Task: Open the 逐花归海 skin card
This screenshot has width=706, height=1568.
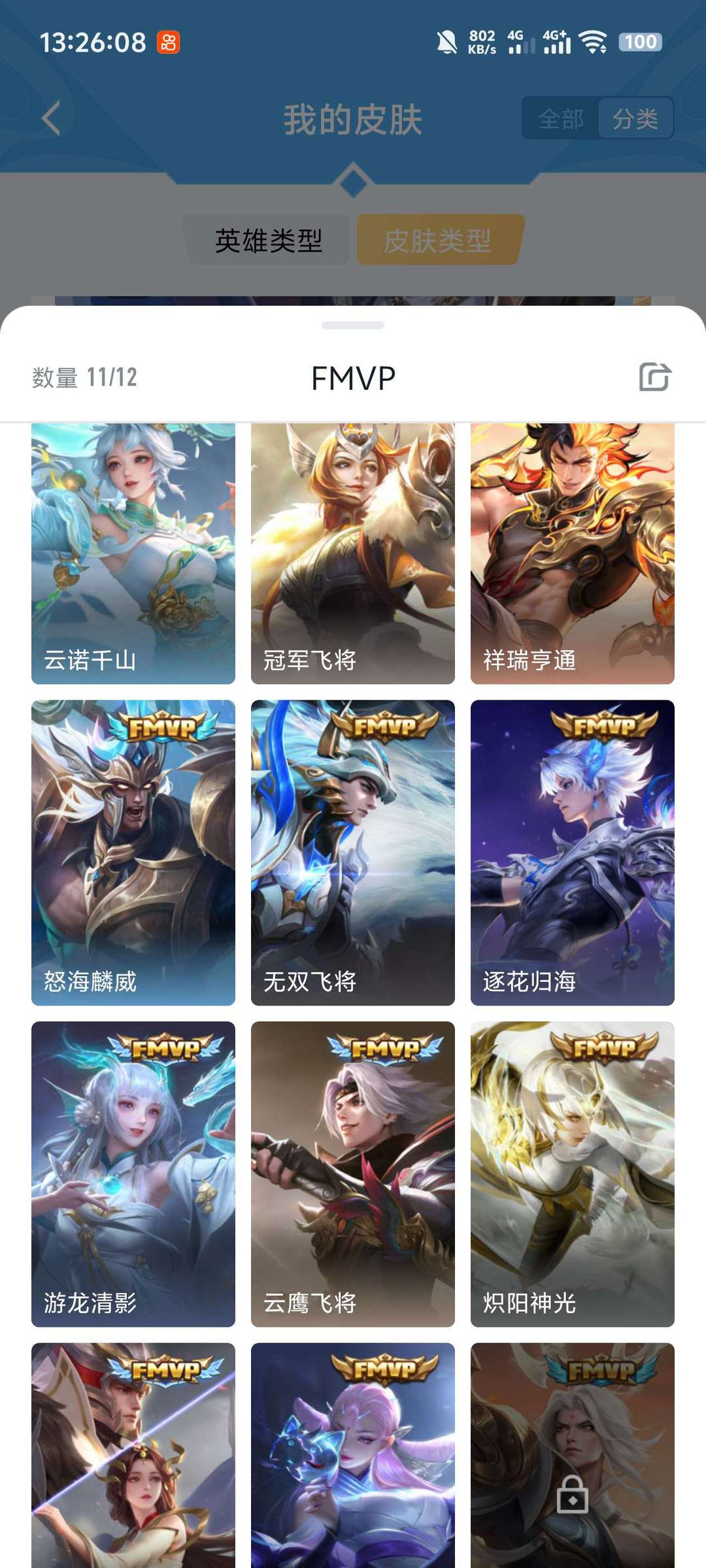Action: point(573,853)
